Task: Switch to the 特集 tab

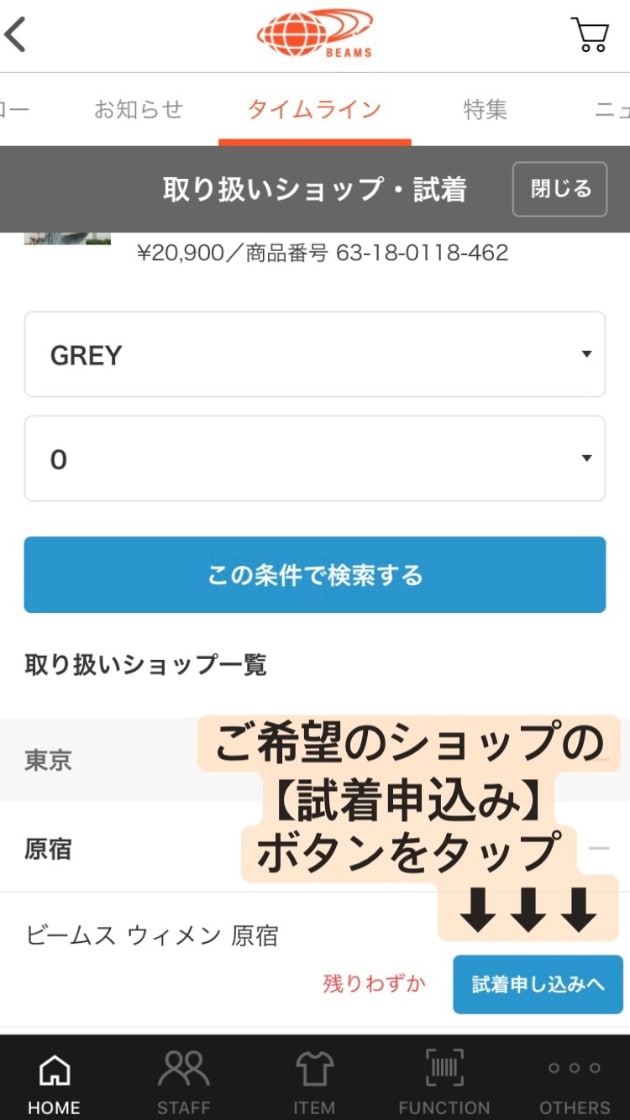Action: (485, 109)
